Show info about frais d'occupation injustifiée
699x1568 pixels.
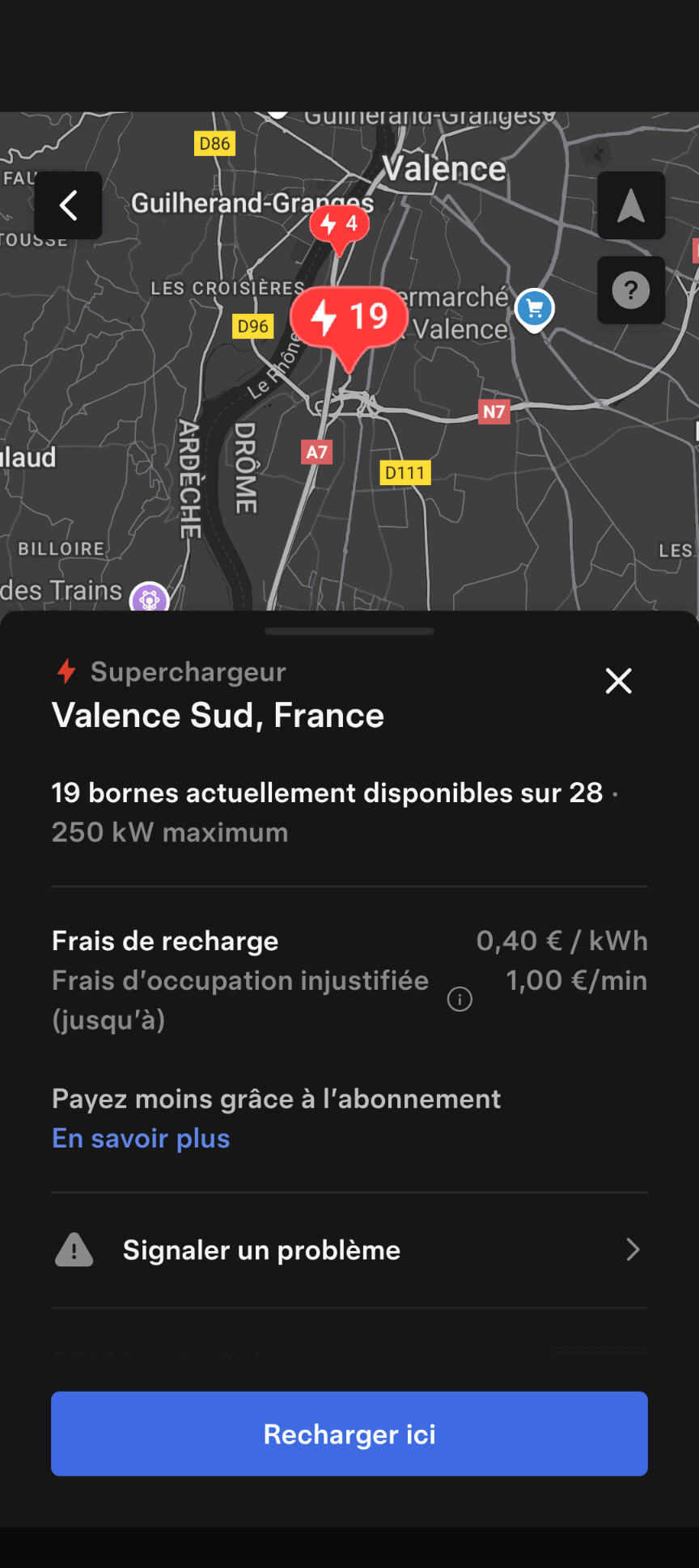click(x=460, y=1000)
